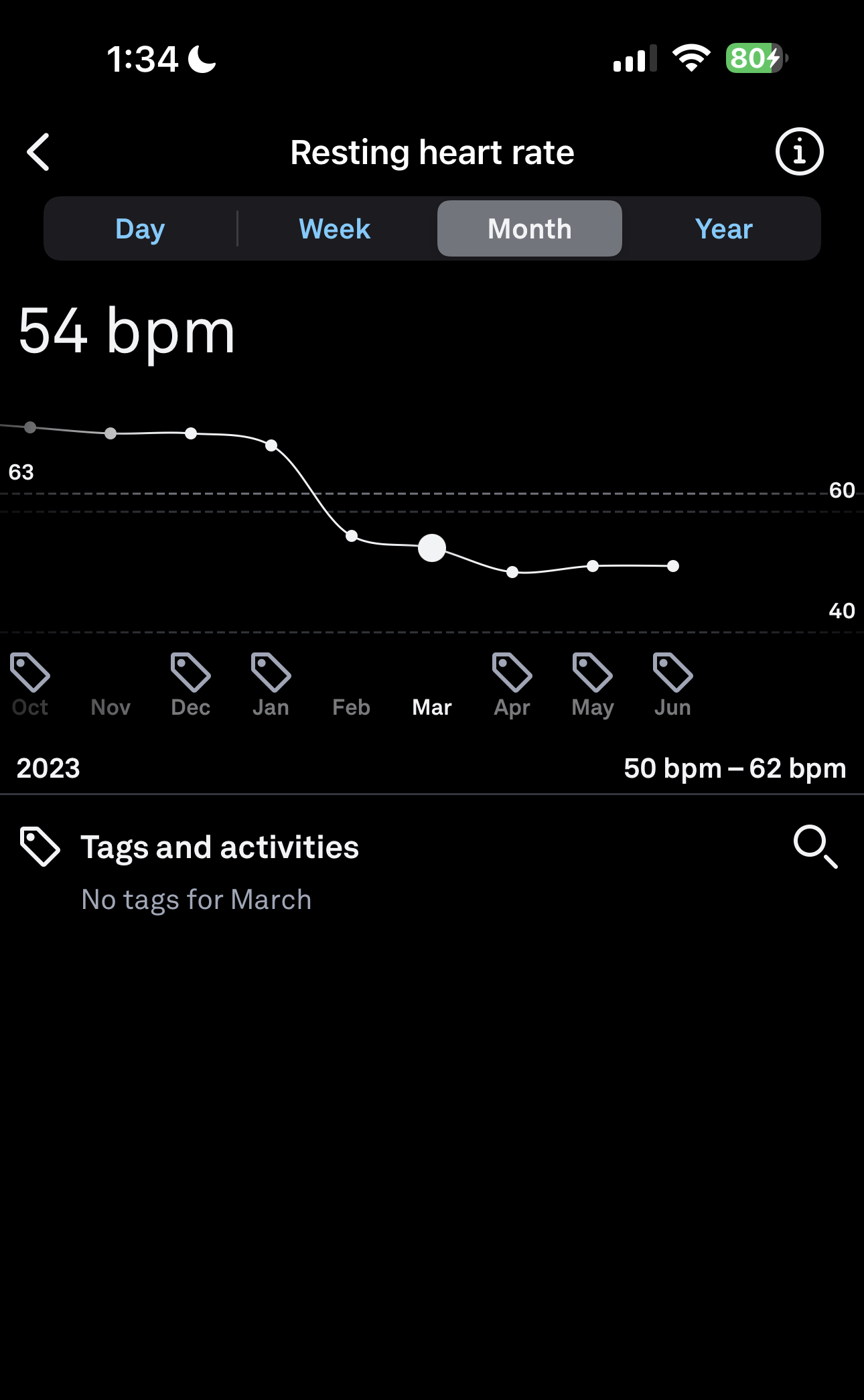
Task: Select the January data point on chart
Action: (x=271, y=445)
